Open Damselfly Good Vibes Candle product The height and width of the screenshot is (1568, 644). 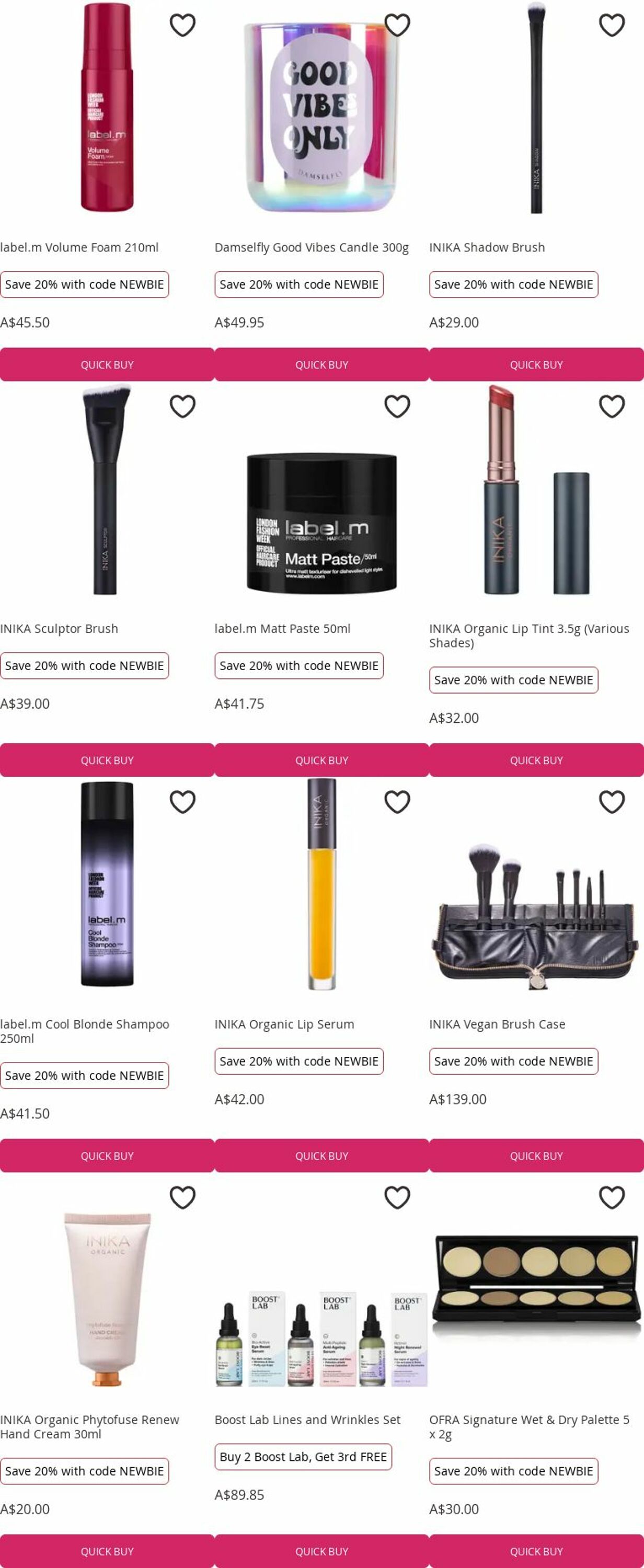tap(311, 247)
